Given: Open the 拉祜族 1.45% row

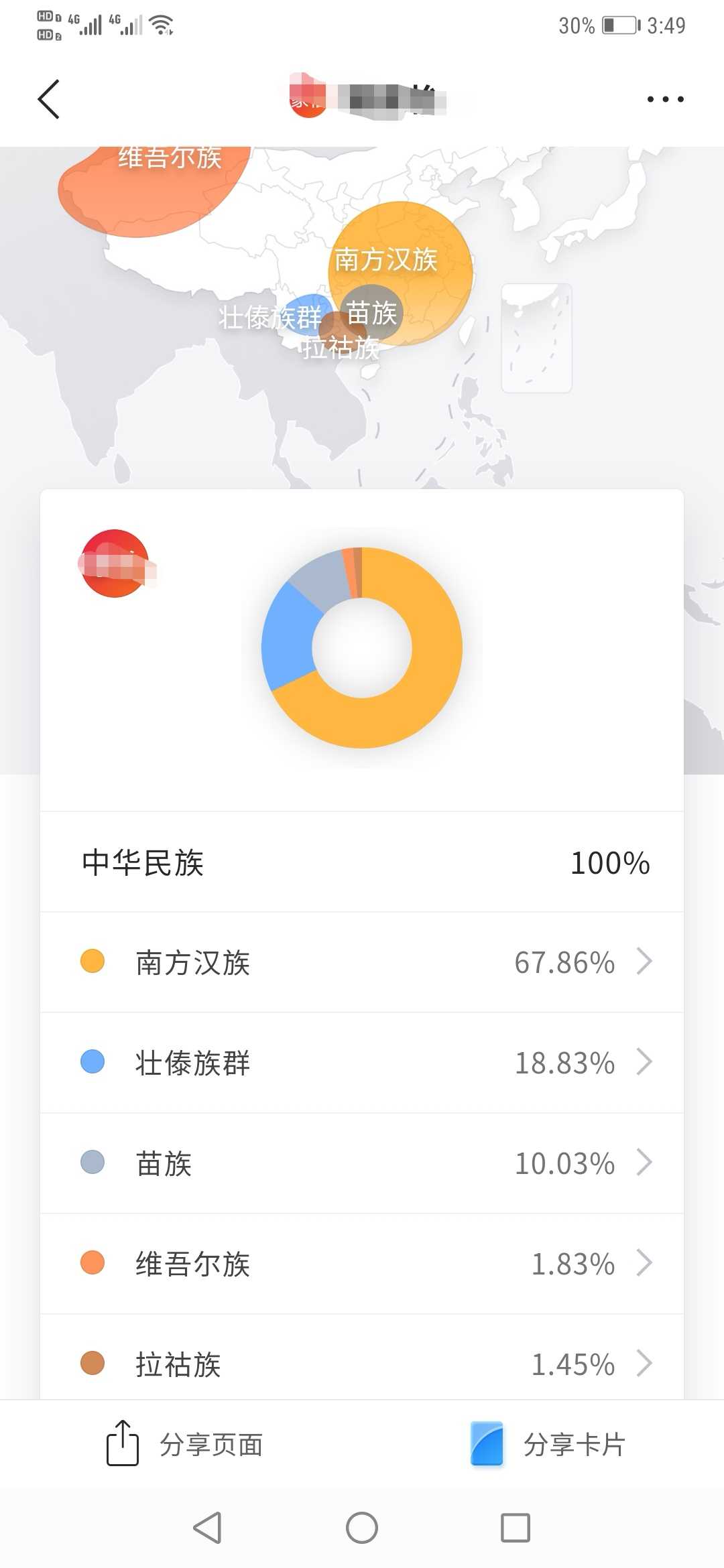Looking at the screenshot, I should tap(362, 1358).
